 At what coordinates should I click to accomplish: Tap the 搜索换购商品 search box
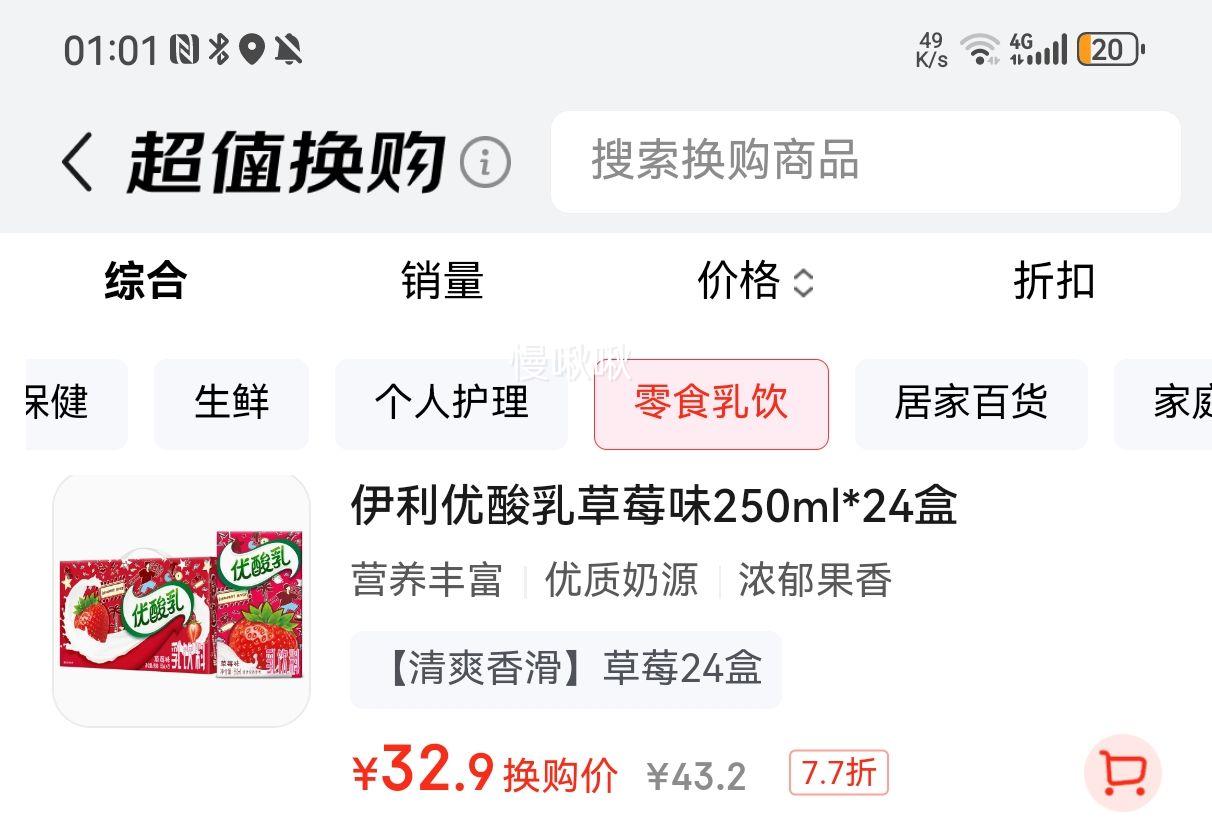tap(865, 162)
